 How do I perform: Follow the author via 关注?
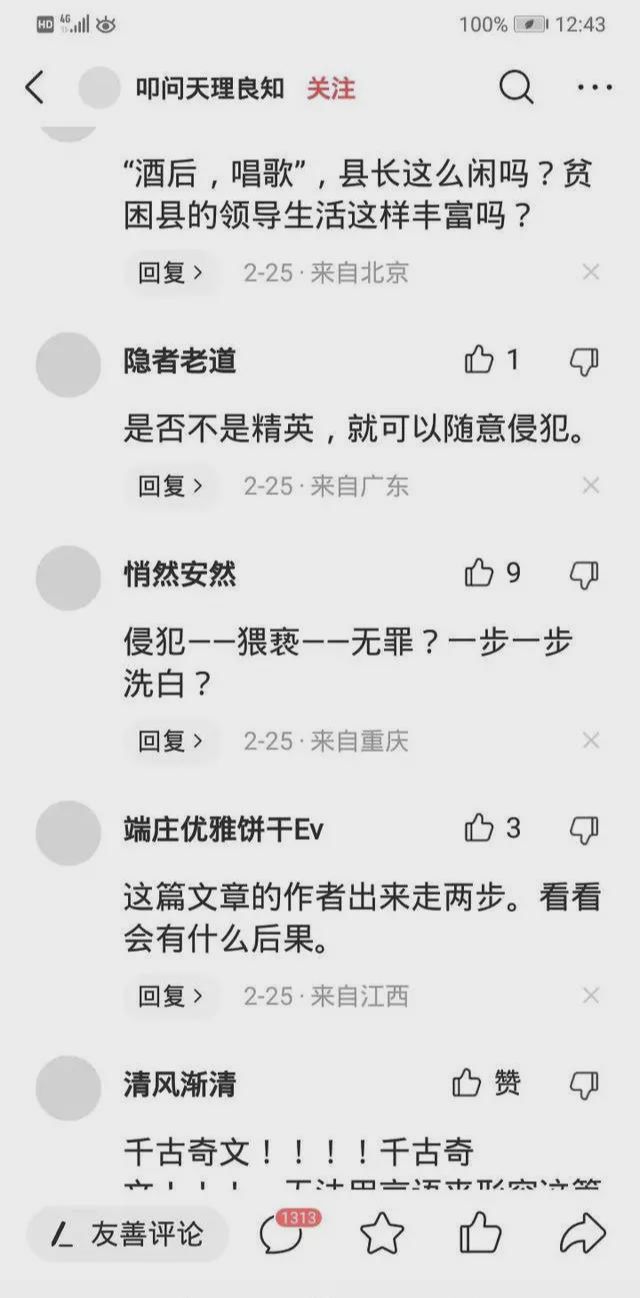pyautogui.click(x=330, y=88)
